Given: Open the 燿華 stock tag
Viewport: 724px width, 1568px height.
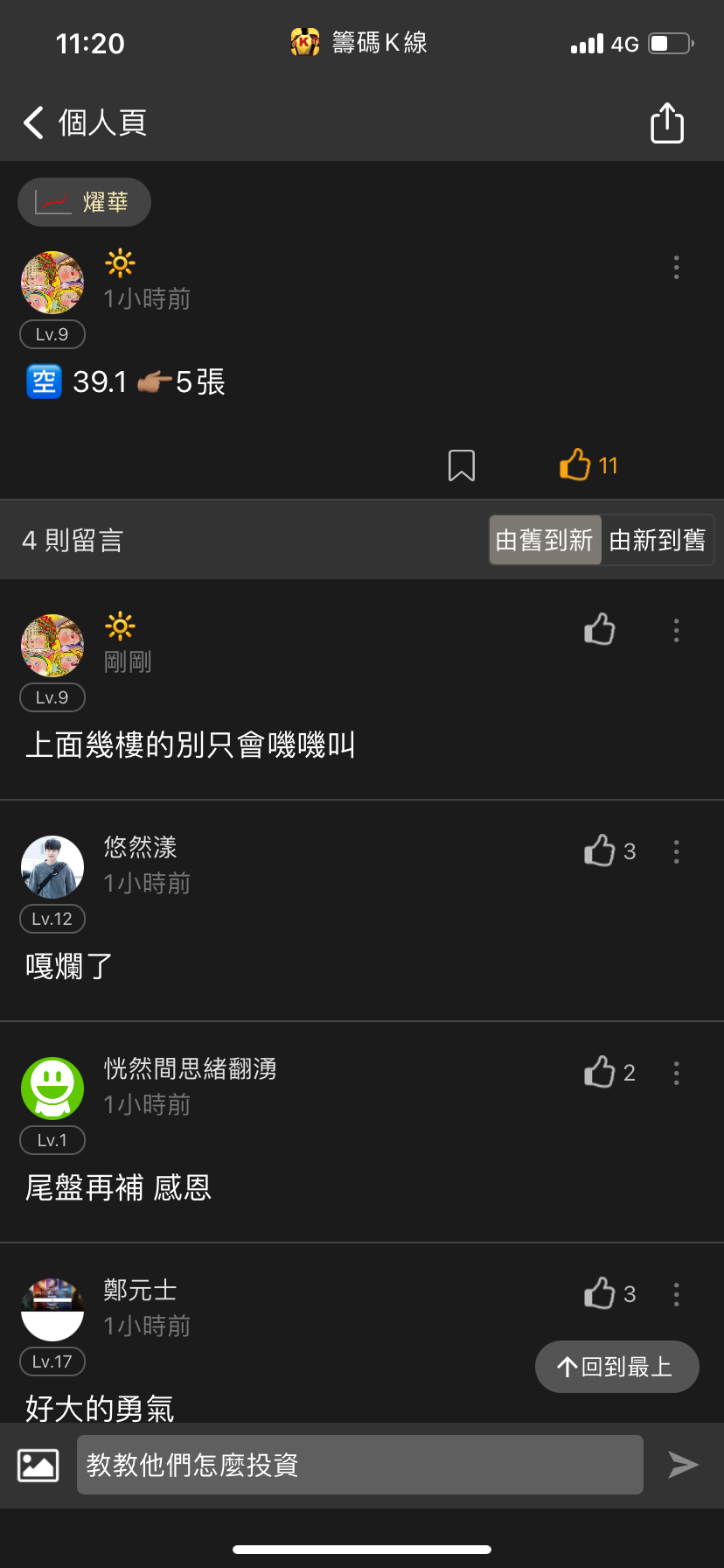Looking at the screenshot, I should click(84, 202).
